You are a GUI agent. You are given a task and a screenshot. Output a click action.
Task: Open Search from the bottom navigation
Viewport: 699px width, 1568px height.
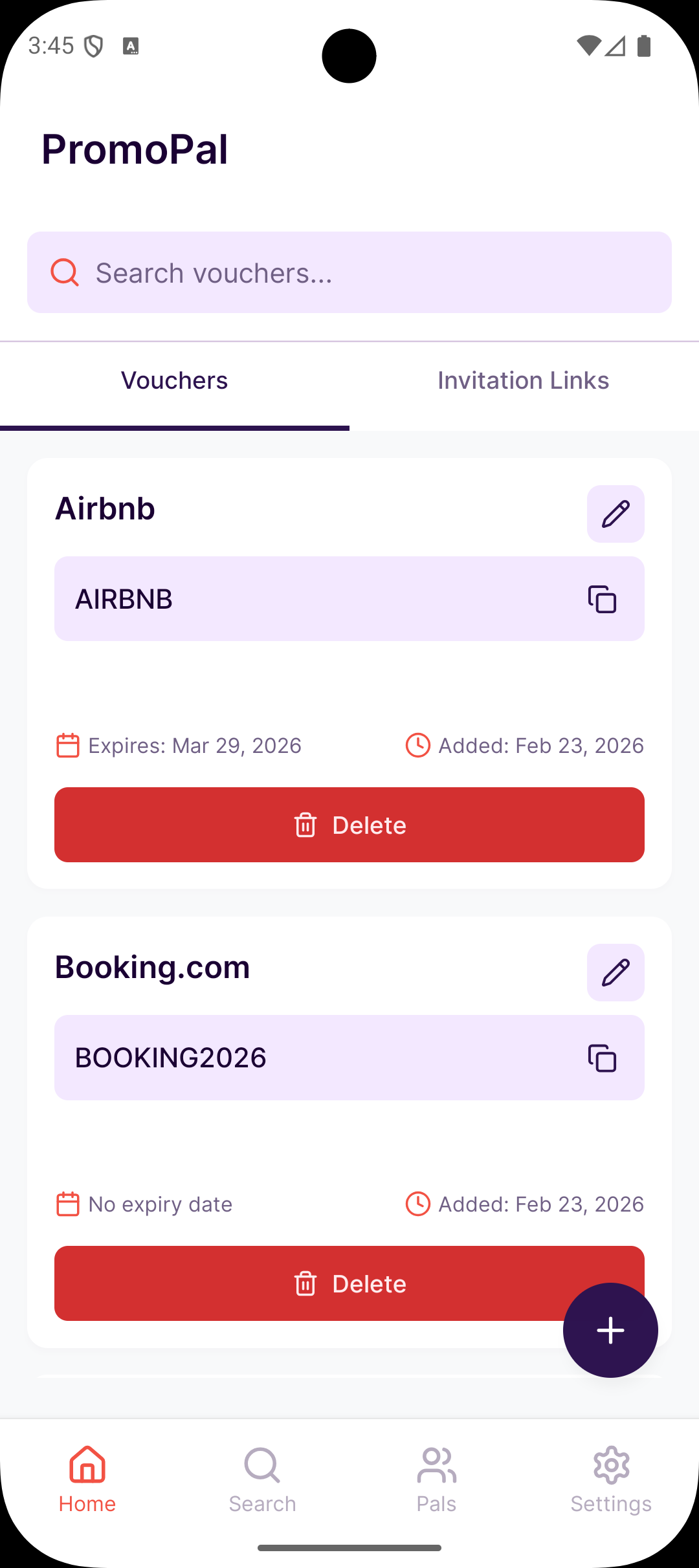261,1481
